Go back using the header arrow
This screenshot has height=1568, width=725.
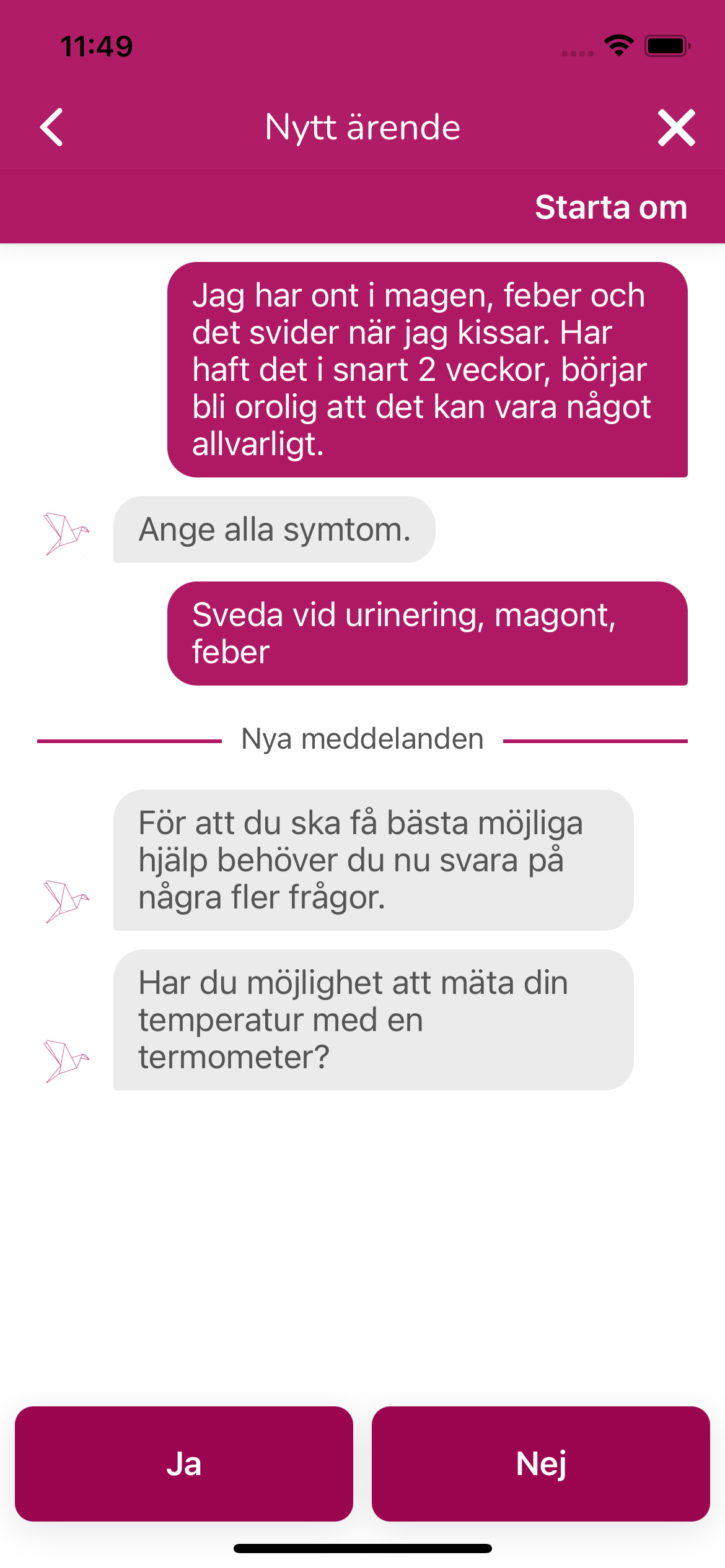(x=52, y=128)
